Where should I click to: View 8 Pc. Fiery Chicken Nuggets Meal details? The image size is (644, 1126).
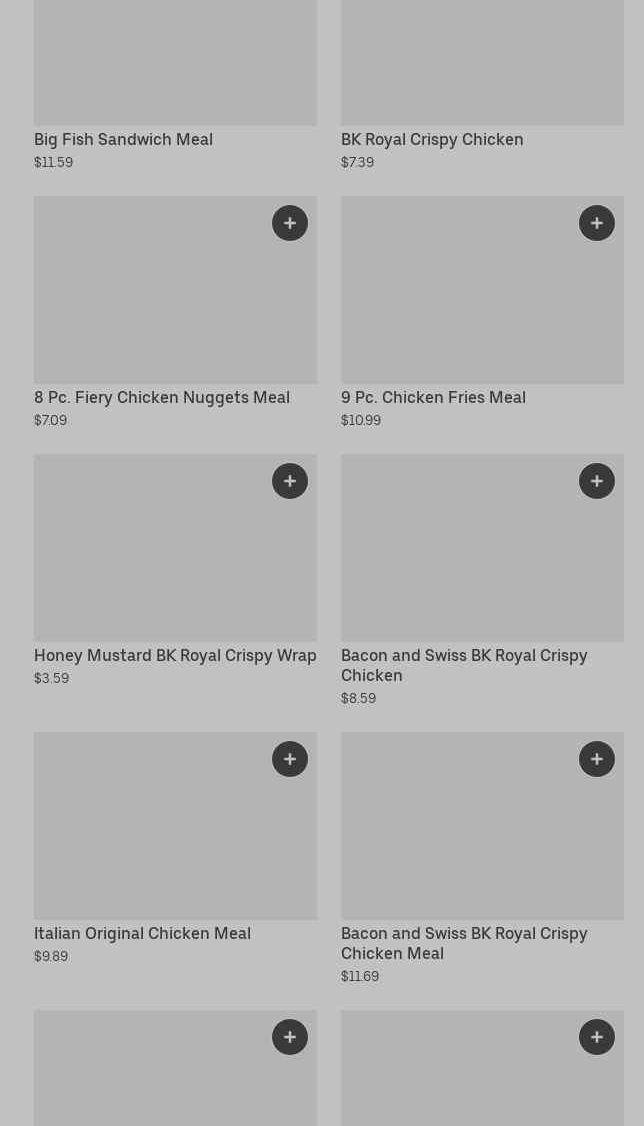tap(161, 397)
